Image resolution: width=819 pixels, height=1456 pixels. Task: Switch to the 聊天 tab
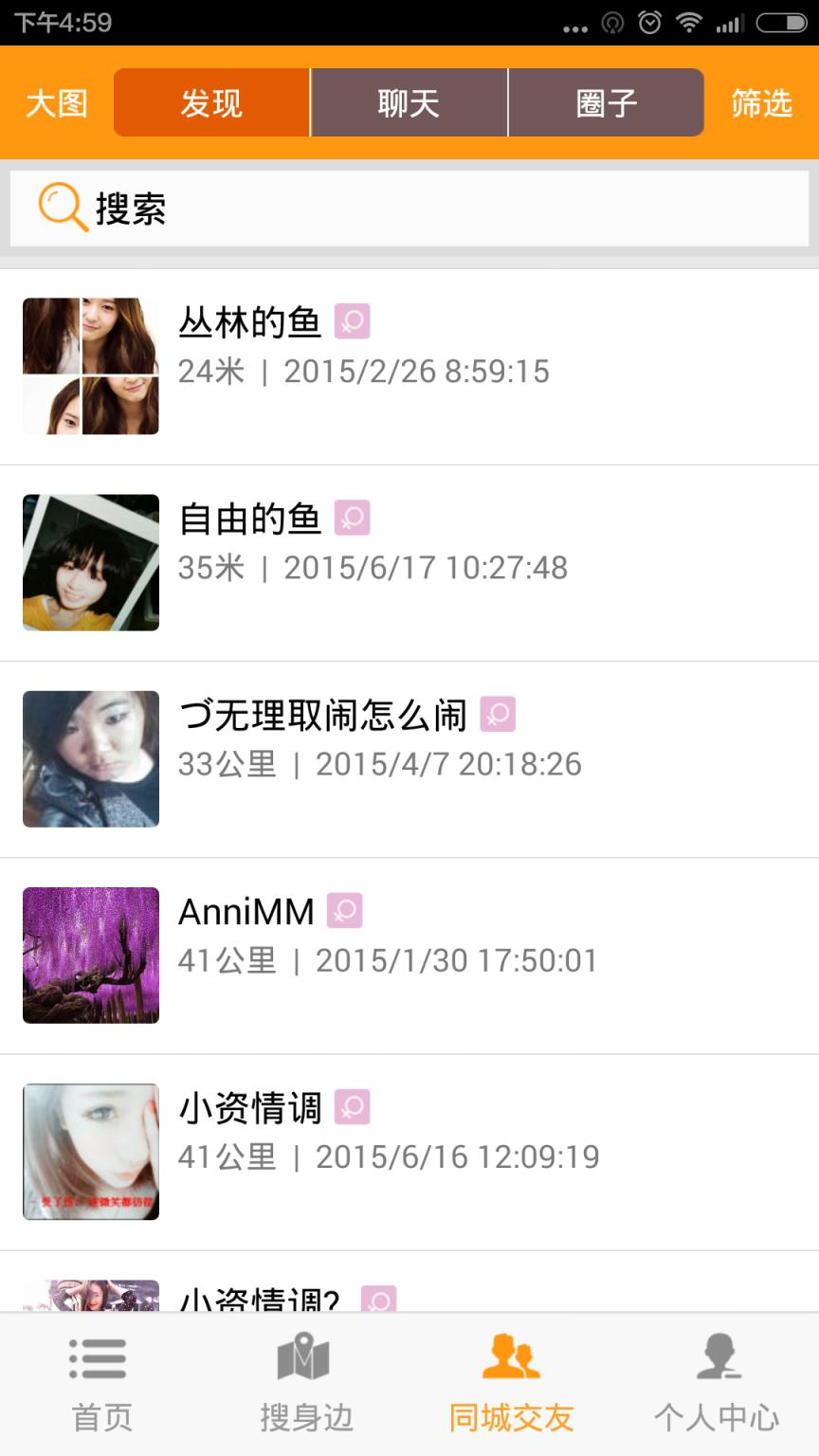point(409,102)
